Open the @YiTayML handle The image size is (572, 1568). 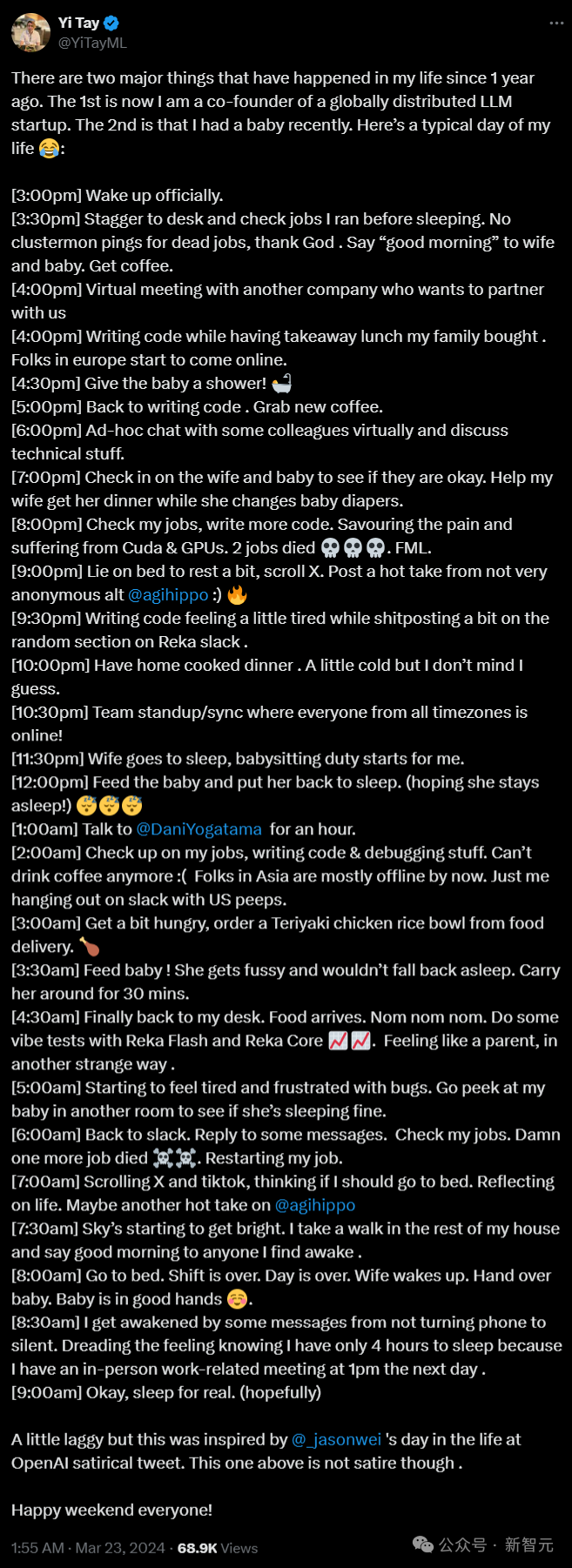click(92, 42)
